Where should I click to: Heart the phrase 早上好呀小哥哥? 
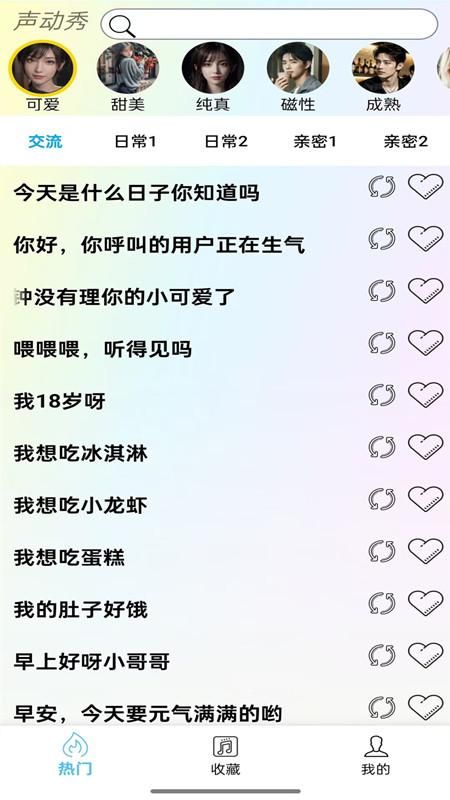426,655
